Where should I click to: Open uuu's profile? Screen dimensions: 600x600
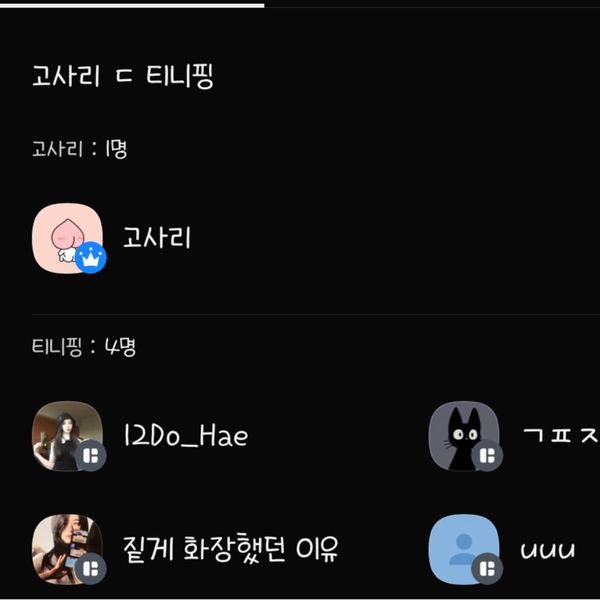(x=464, y=549)
